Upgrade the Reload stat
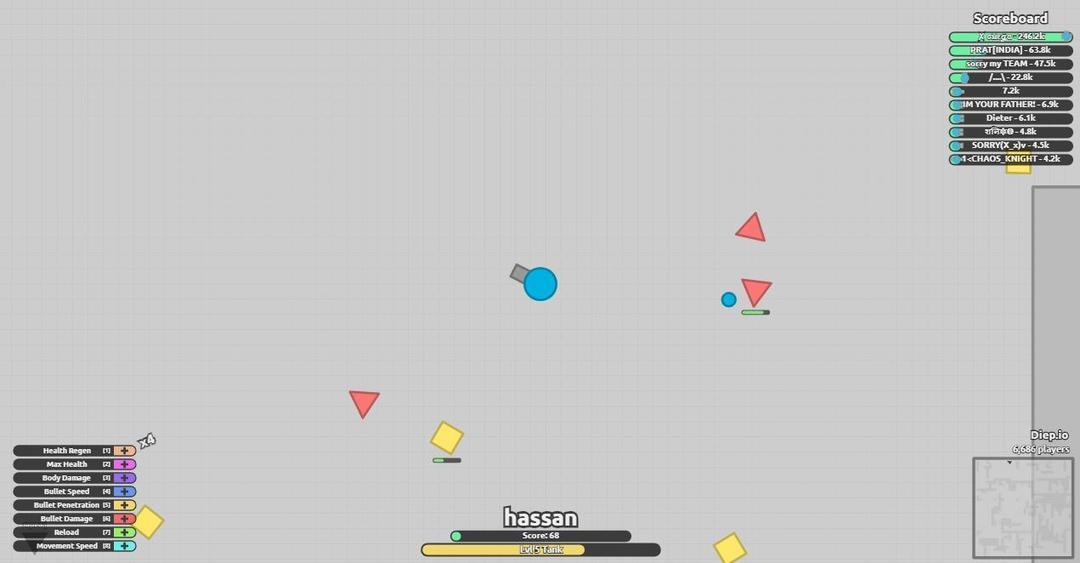The image size is (1080, 563). pyautogui.click(x=125, y=532)
